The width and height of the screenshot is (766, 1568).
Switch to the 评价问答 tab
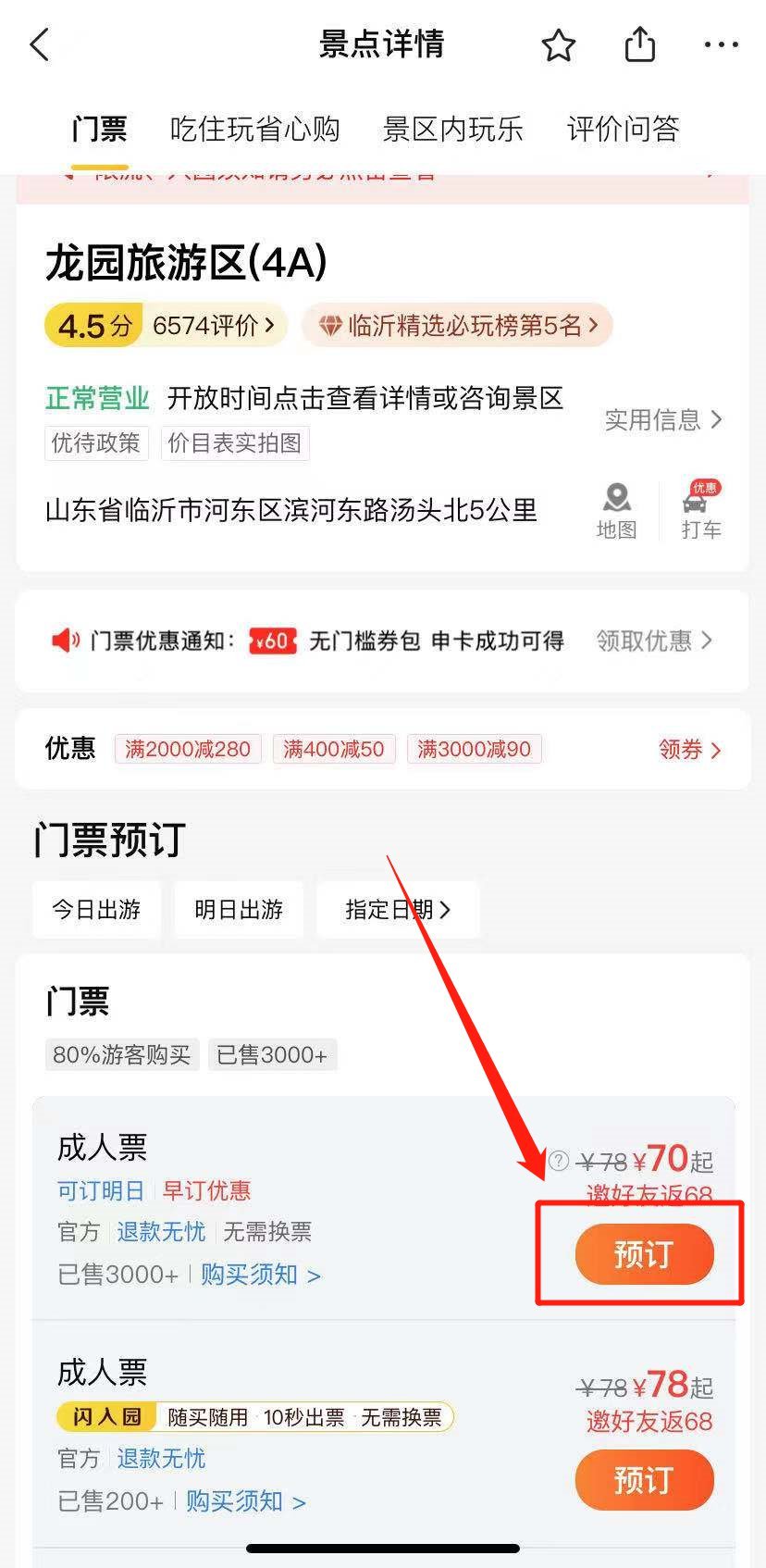tap(623, 129)
